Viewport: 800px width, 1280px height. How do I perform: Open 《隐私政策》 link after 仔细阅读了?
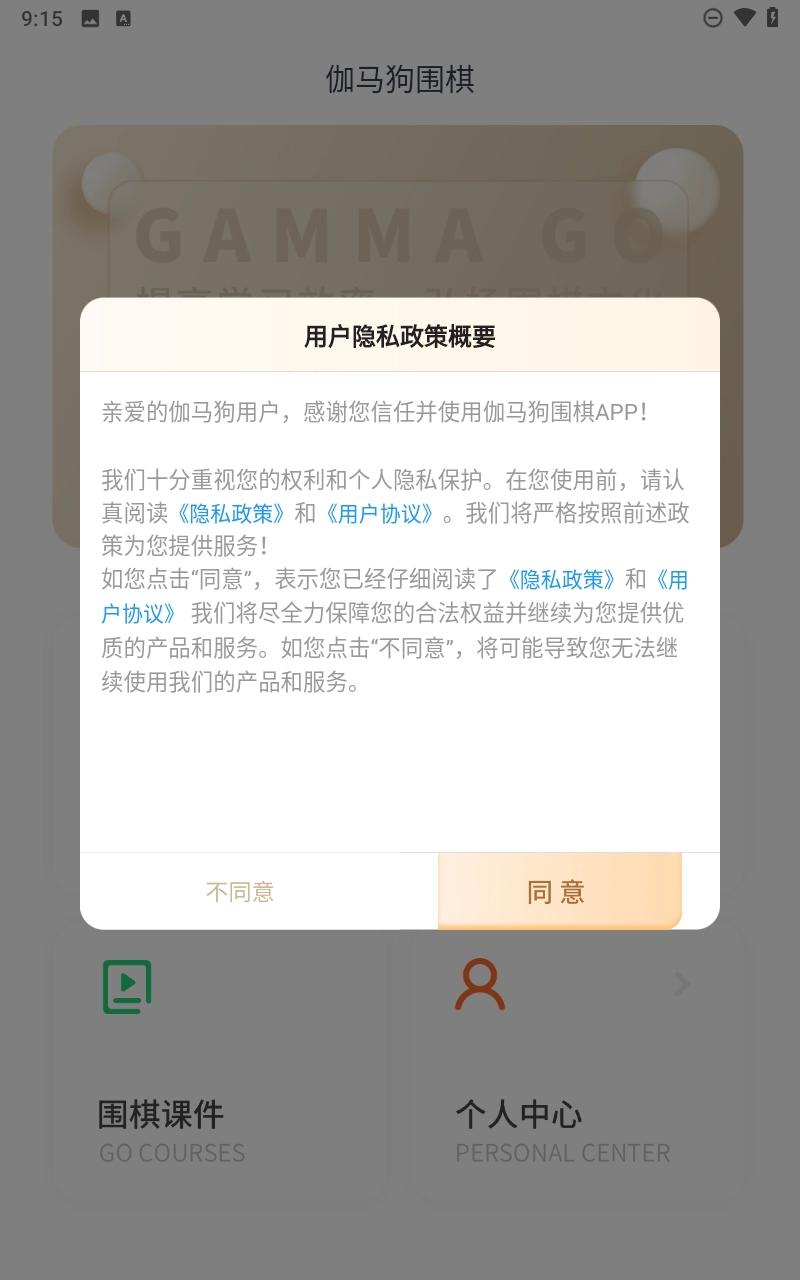coord(561,580)
